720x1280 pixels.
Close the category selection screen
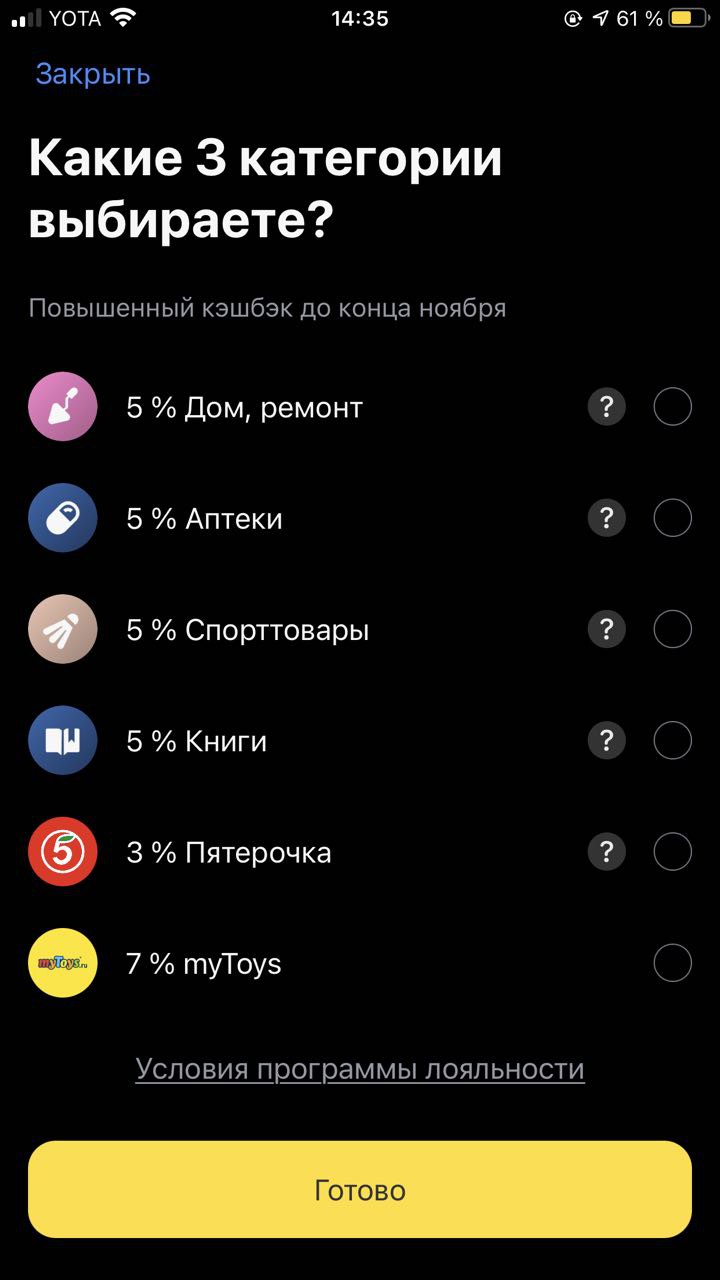pos(93,74)
